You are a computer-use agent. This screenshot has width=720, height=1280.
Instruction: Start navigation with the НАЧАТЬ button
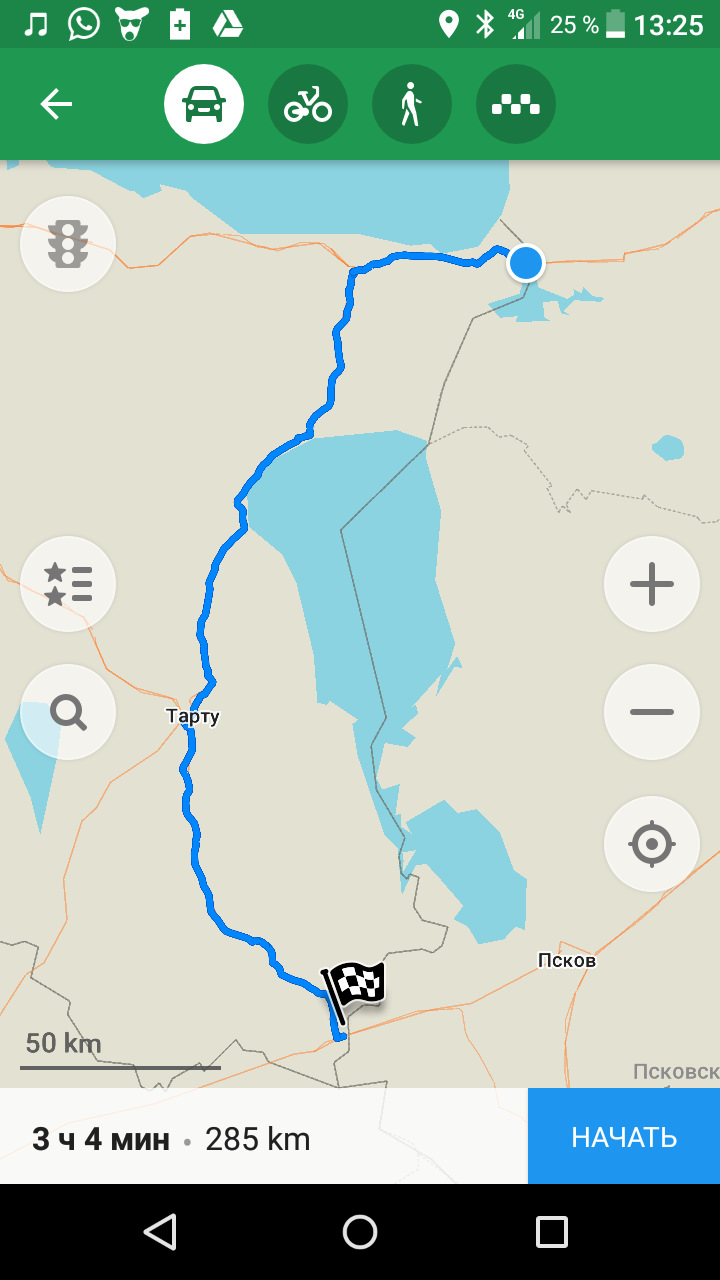click(624, 1137)
